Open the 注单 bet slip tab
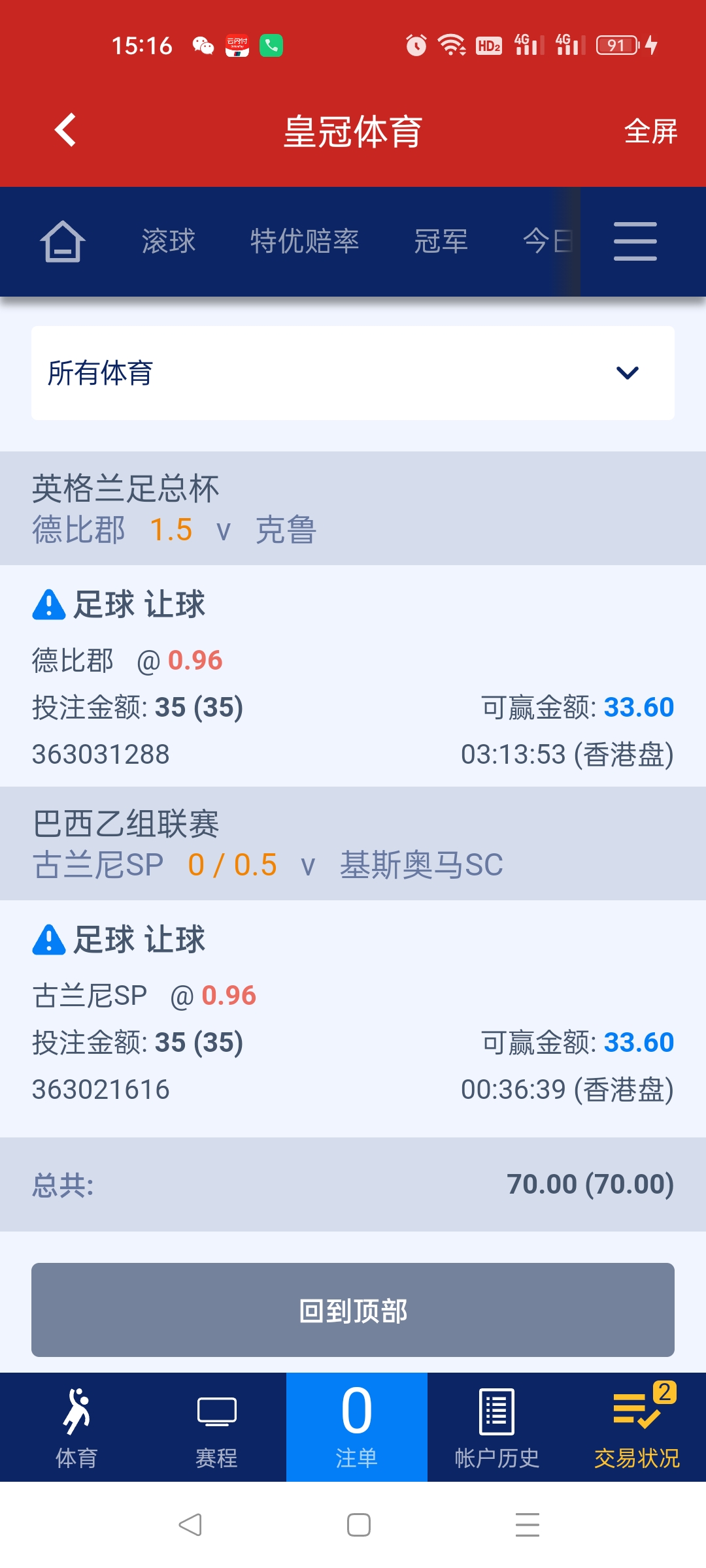Screen dimensions: 706x1568 point(357,1428)
